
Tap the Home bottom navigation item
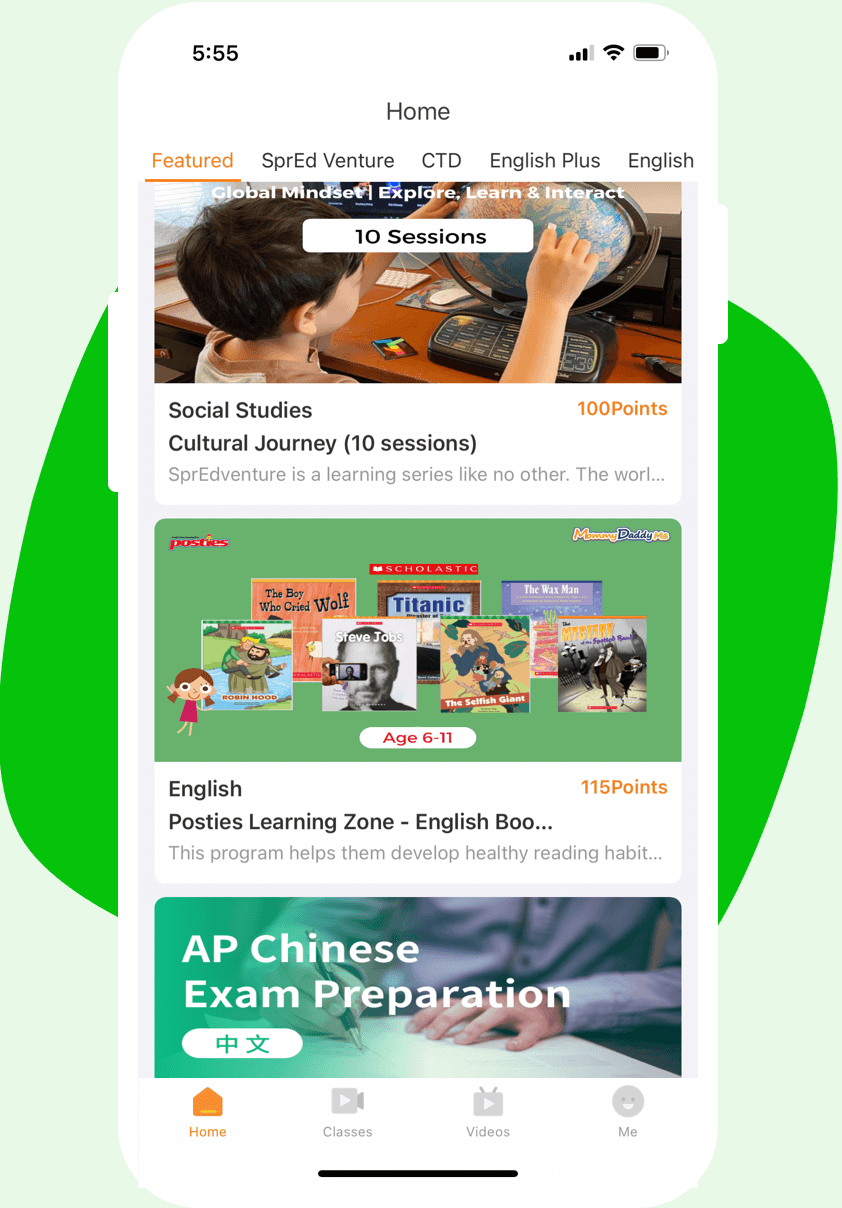[x=207, y=1112]
